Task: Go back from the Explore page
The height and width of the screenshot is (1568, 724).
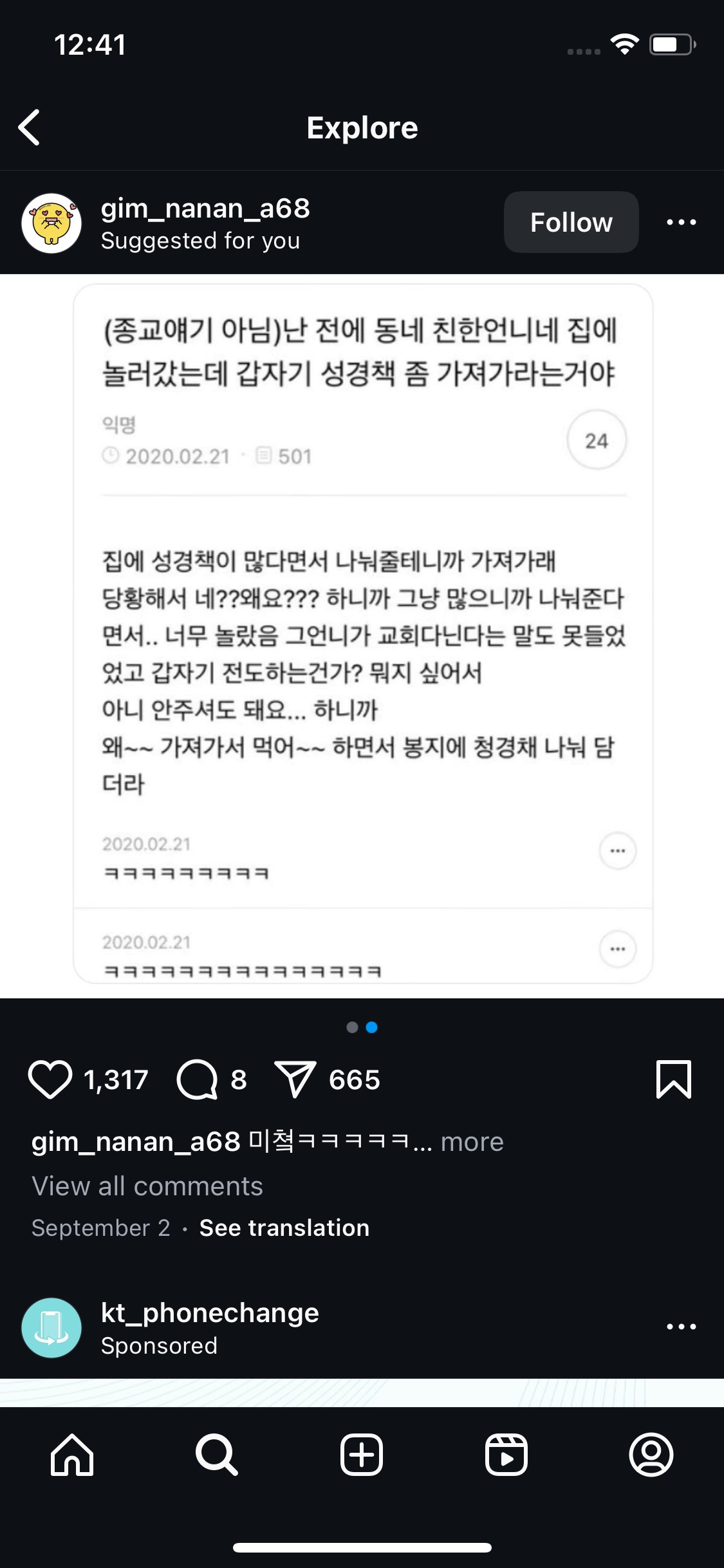Action: pos(30,127)
